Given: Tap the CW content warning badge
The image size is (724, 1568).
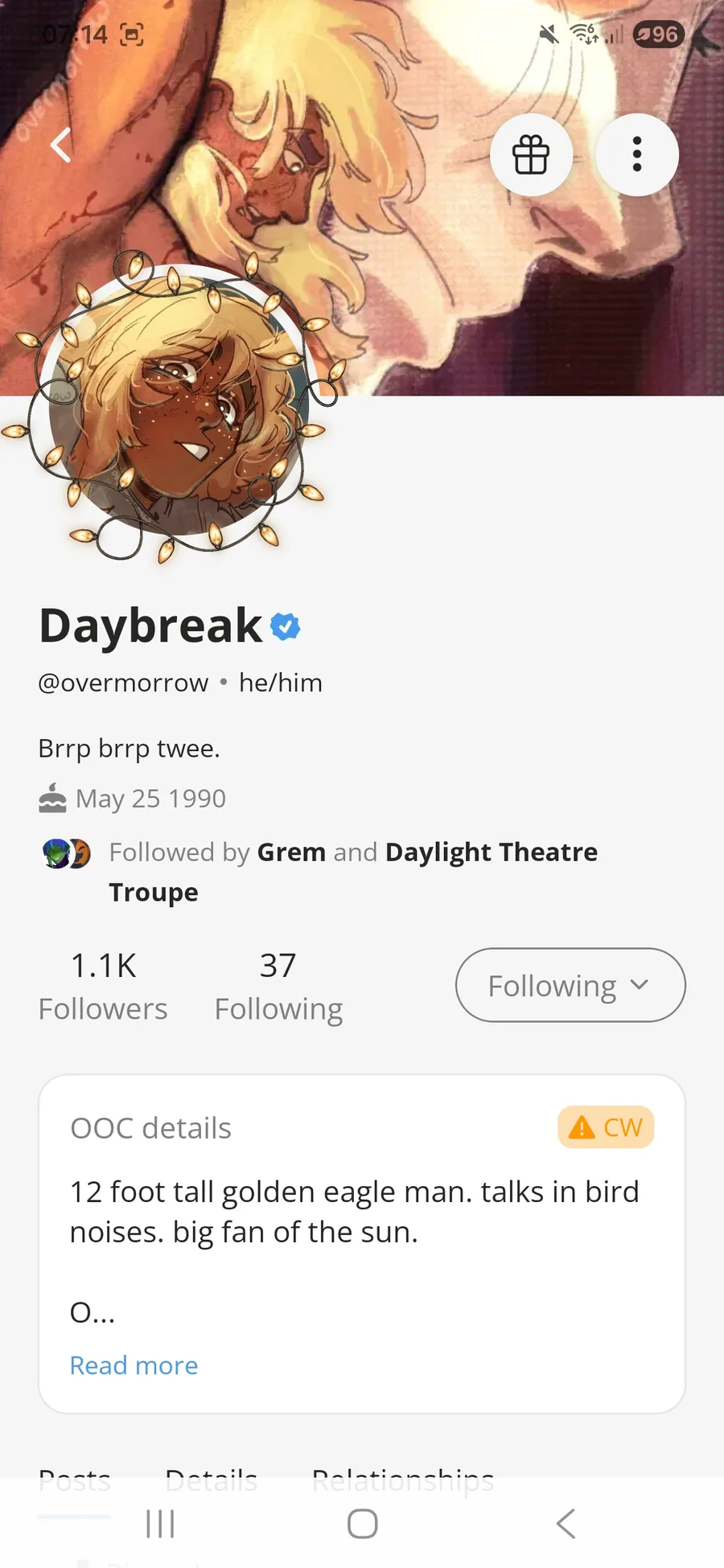Looking at the screenshot, I should (606, 1127).
